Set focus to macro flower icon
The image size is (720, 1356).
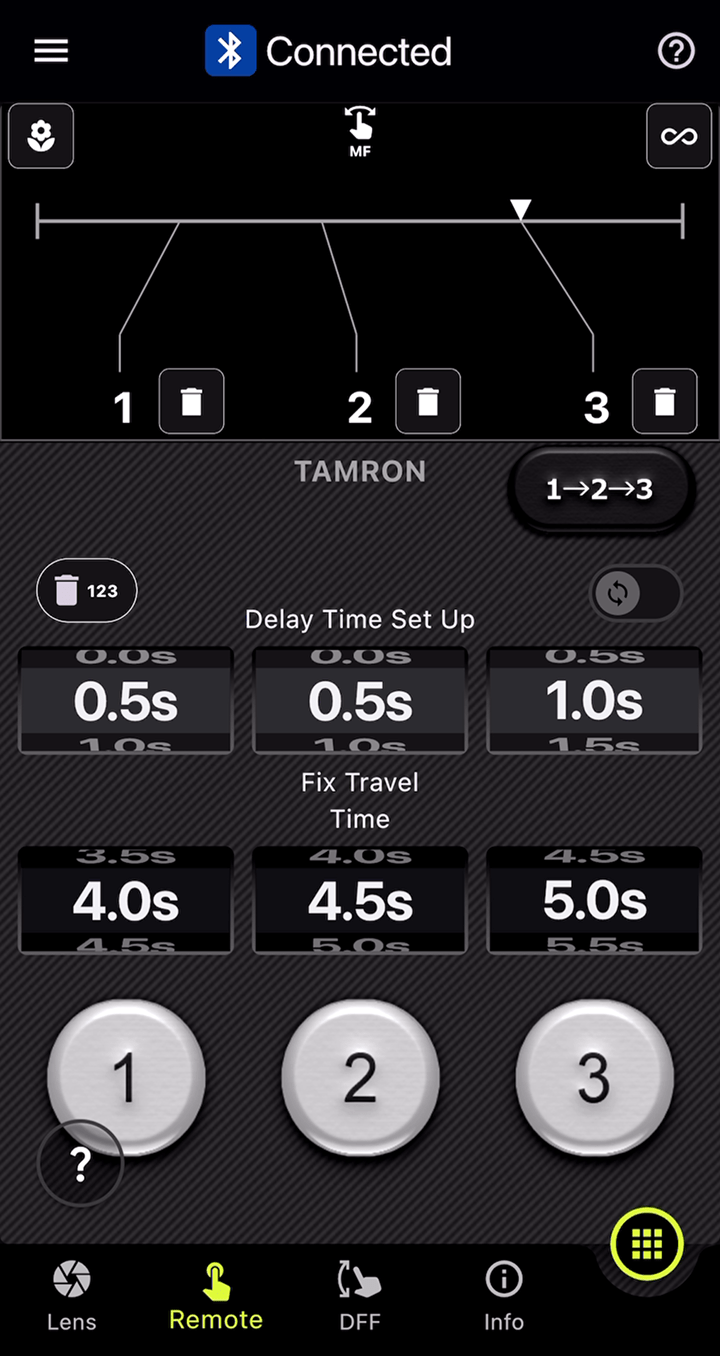(x=41, y=136)
